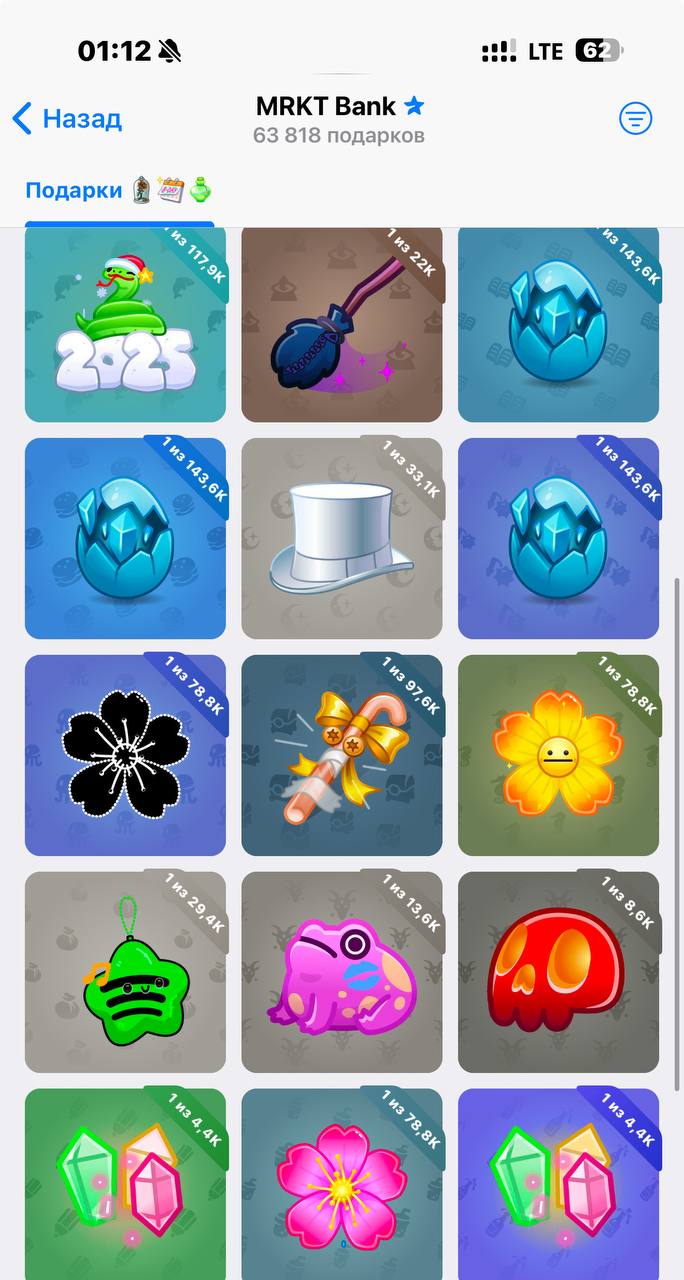Image resolution: width=684 pixels, height=1280 pixels.
Task: Go back via the Назад button
Action: (67, 119)
